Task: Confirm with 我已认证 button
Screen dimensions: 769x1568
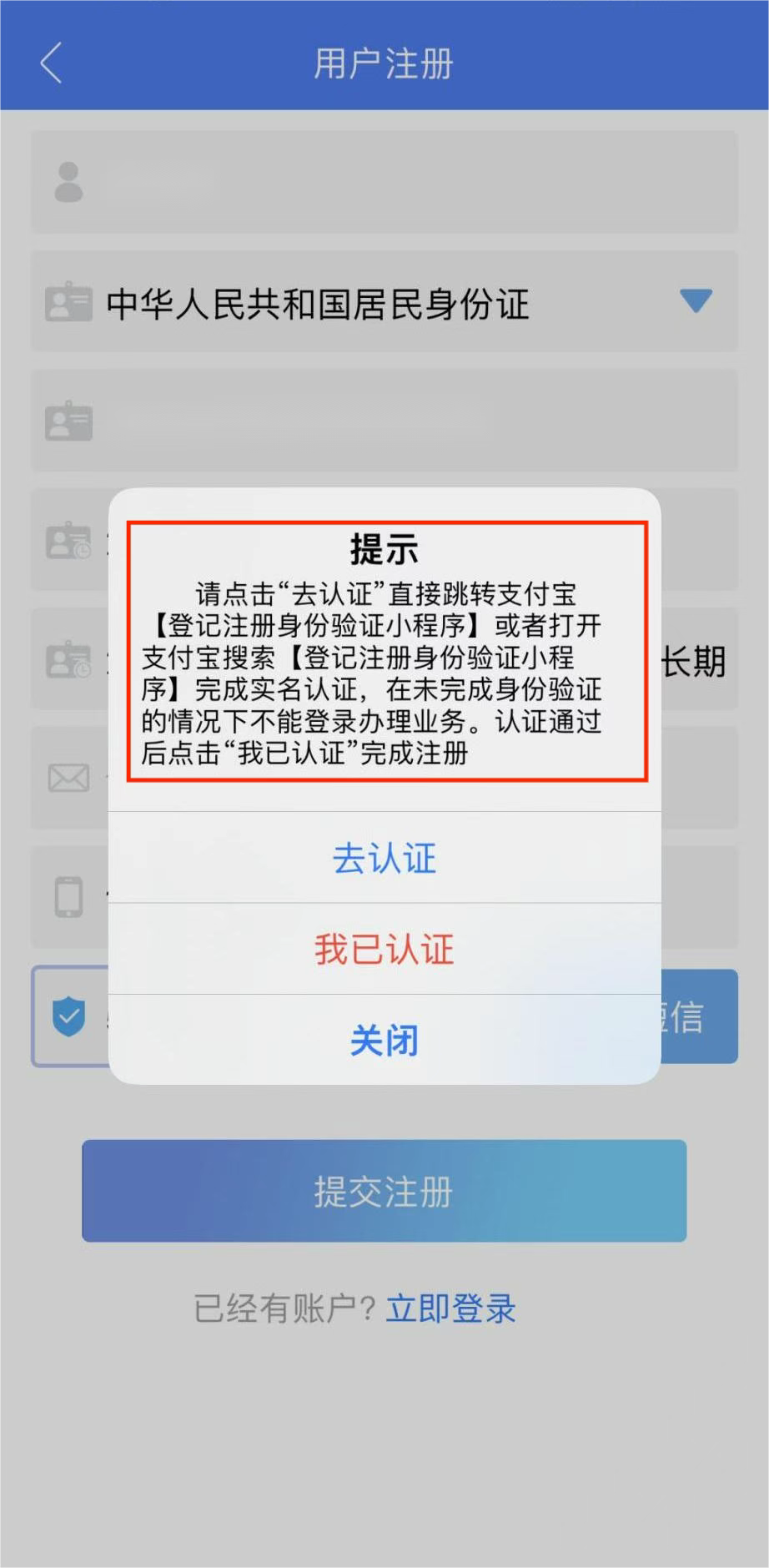Action: (384, 950)
